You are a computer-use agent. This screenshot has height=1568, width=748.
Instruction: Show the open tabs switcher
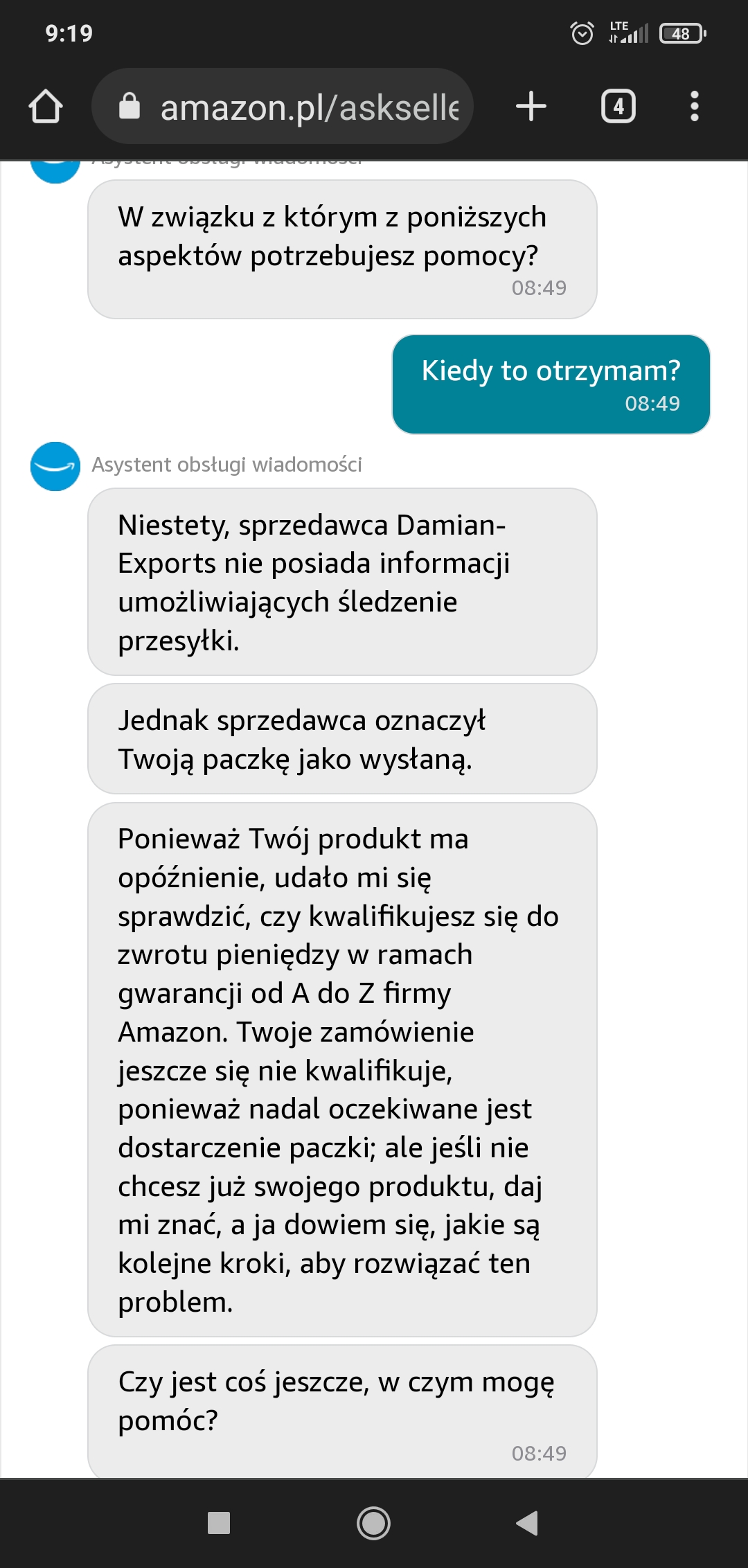[618, 107]
